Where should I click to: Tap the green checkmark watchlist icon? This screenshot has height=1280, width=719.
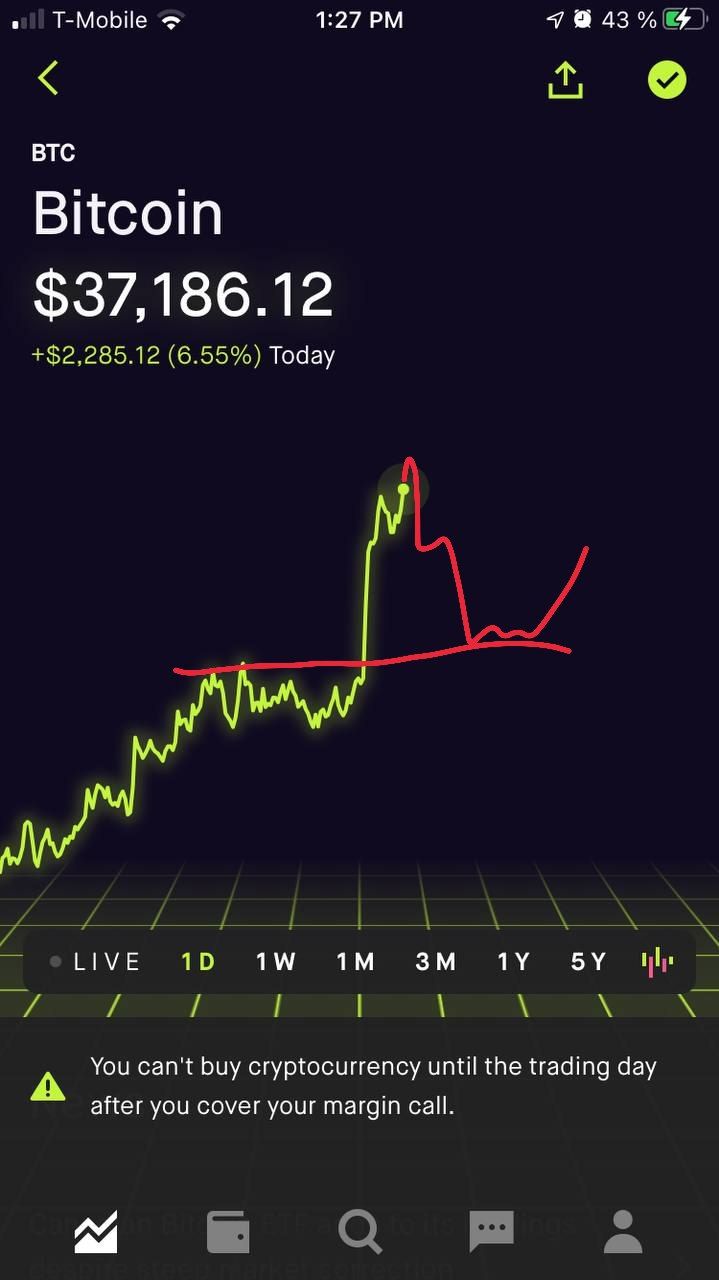click(x=667, y=79)
